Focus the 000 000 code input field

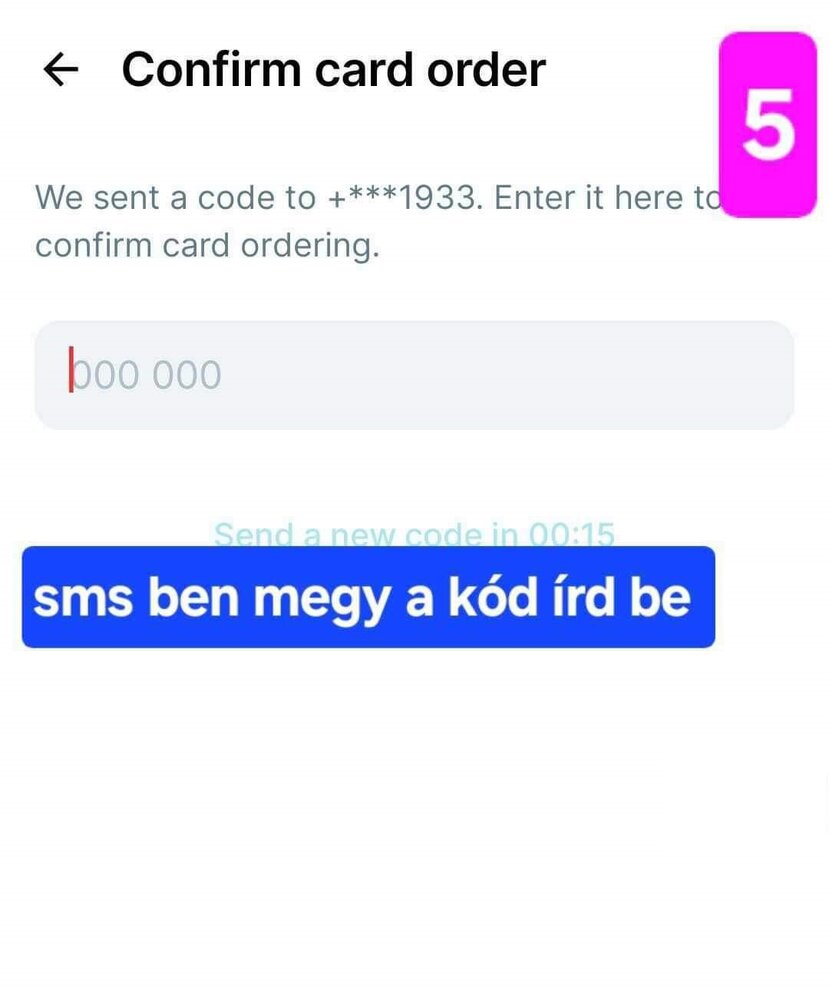pos(414,375)
